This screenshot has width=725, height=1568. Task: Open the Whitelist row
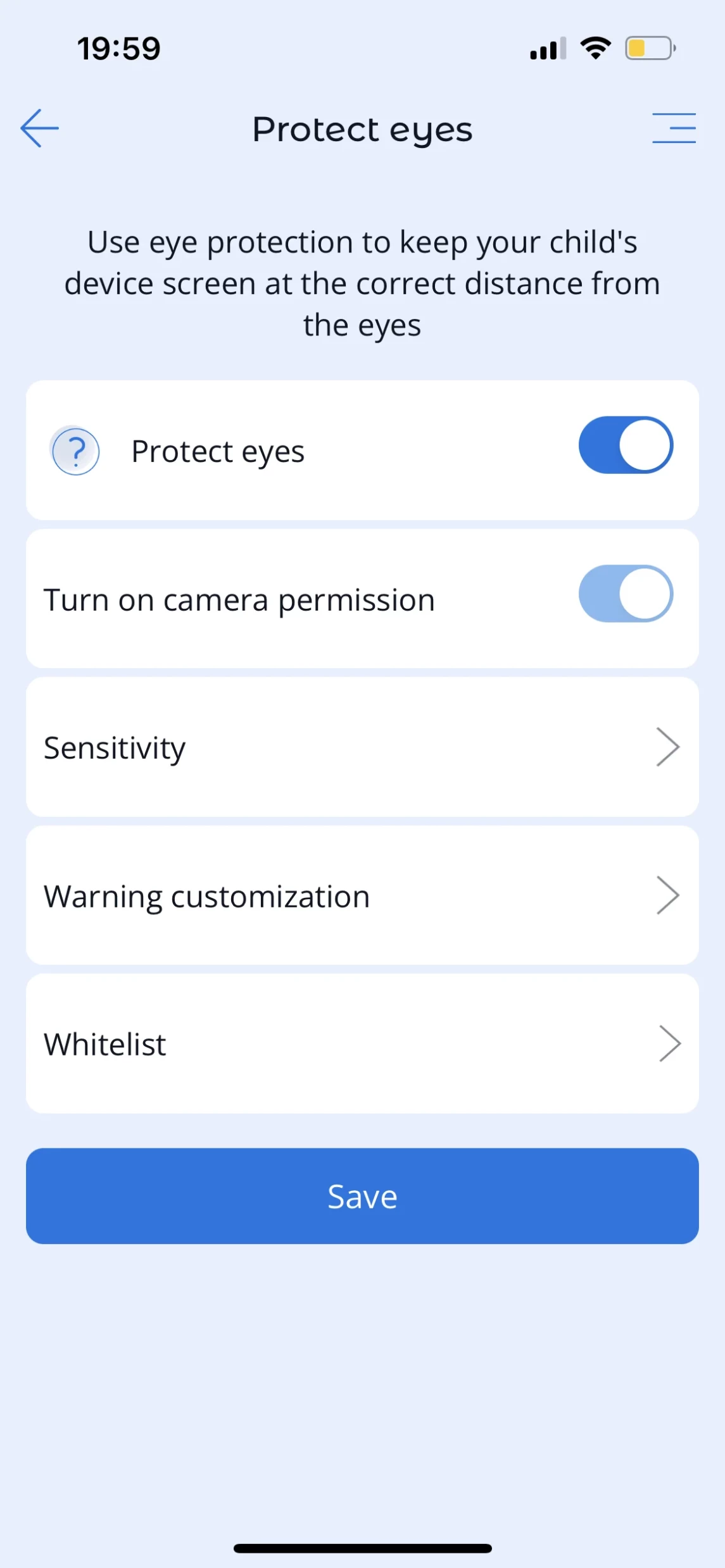362,1044
